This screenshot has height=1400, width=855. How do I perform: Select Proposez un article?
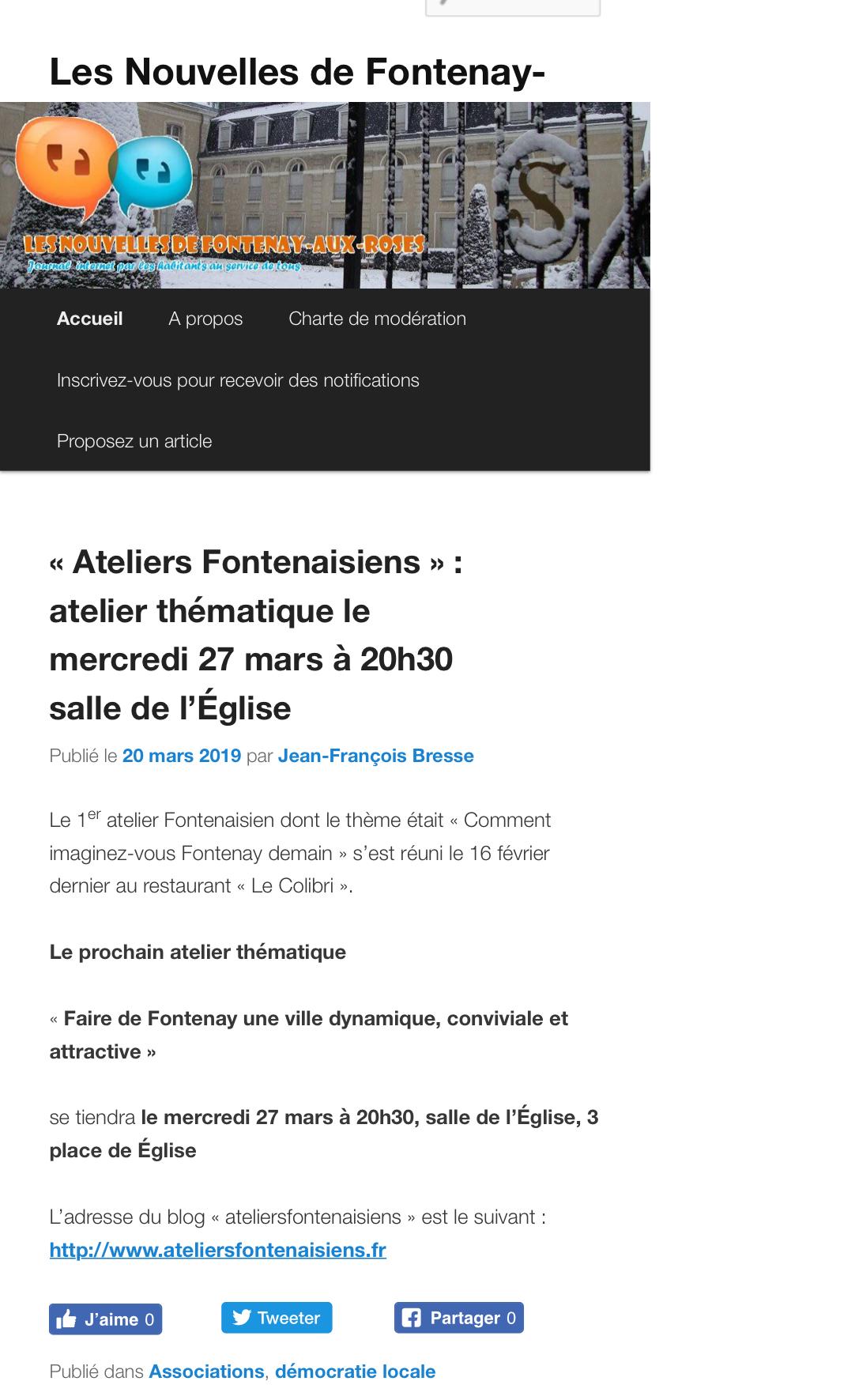pyautogui.click(x=134, y=441)
